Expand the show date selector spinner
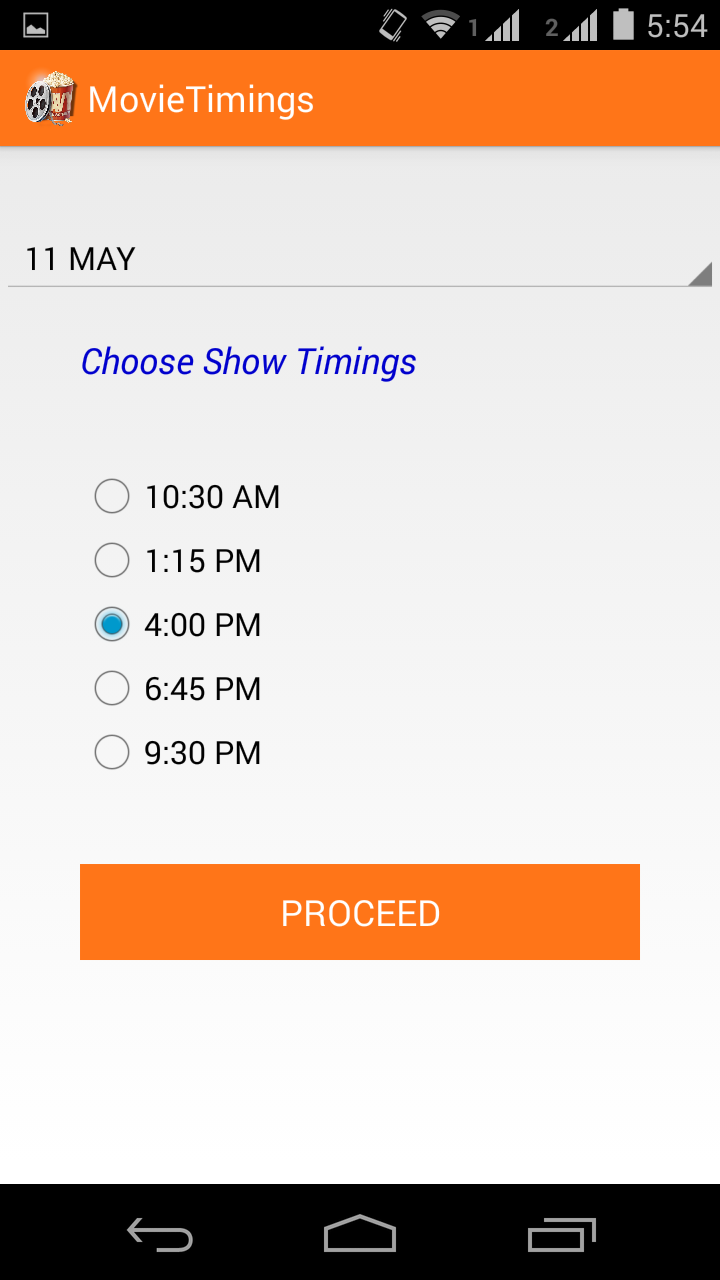 click(x=360, y=258)
